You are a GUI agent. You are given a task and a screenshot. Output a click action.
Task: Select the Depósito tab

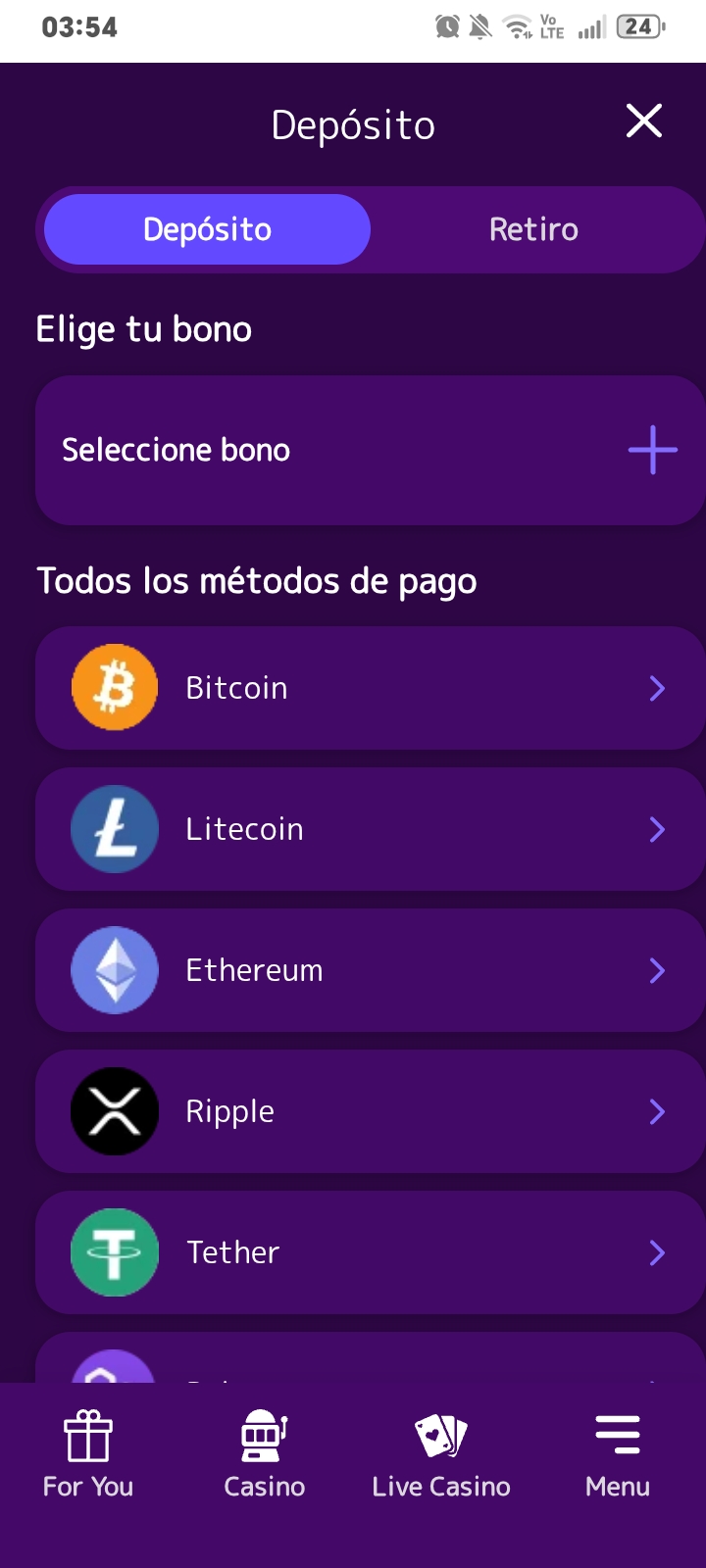(x=207, y=229)
